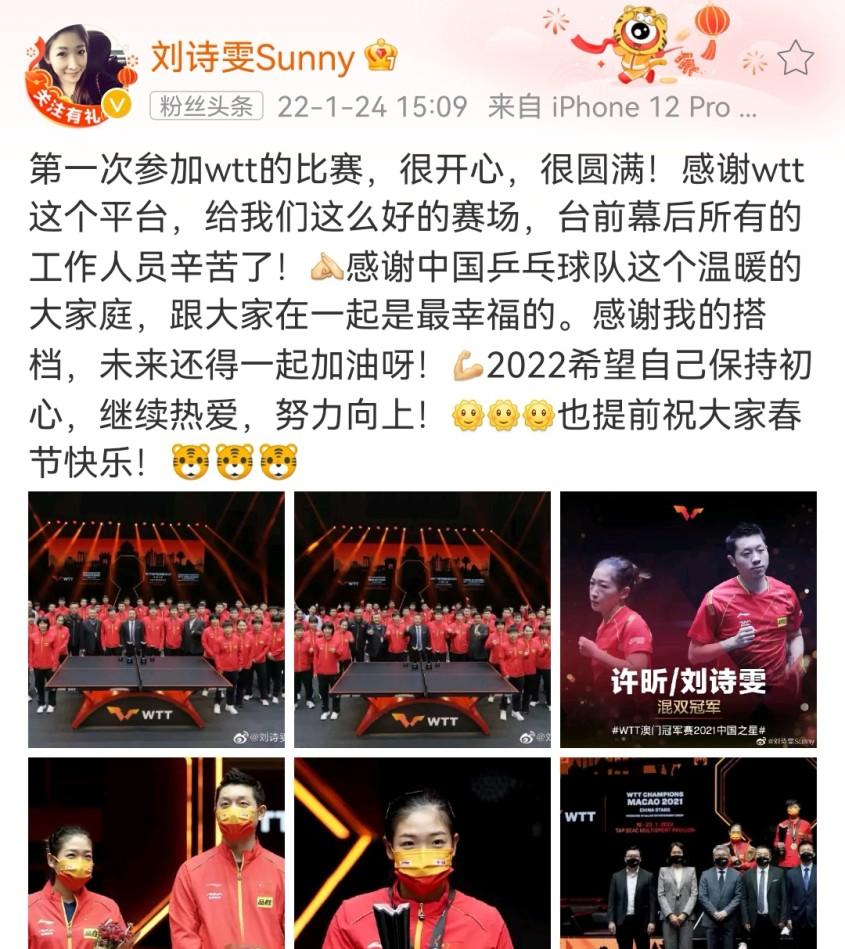View the photo of two masked players

click(x=156, y=852)
